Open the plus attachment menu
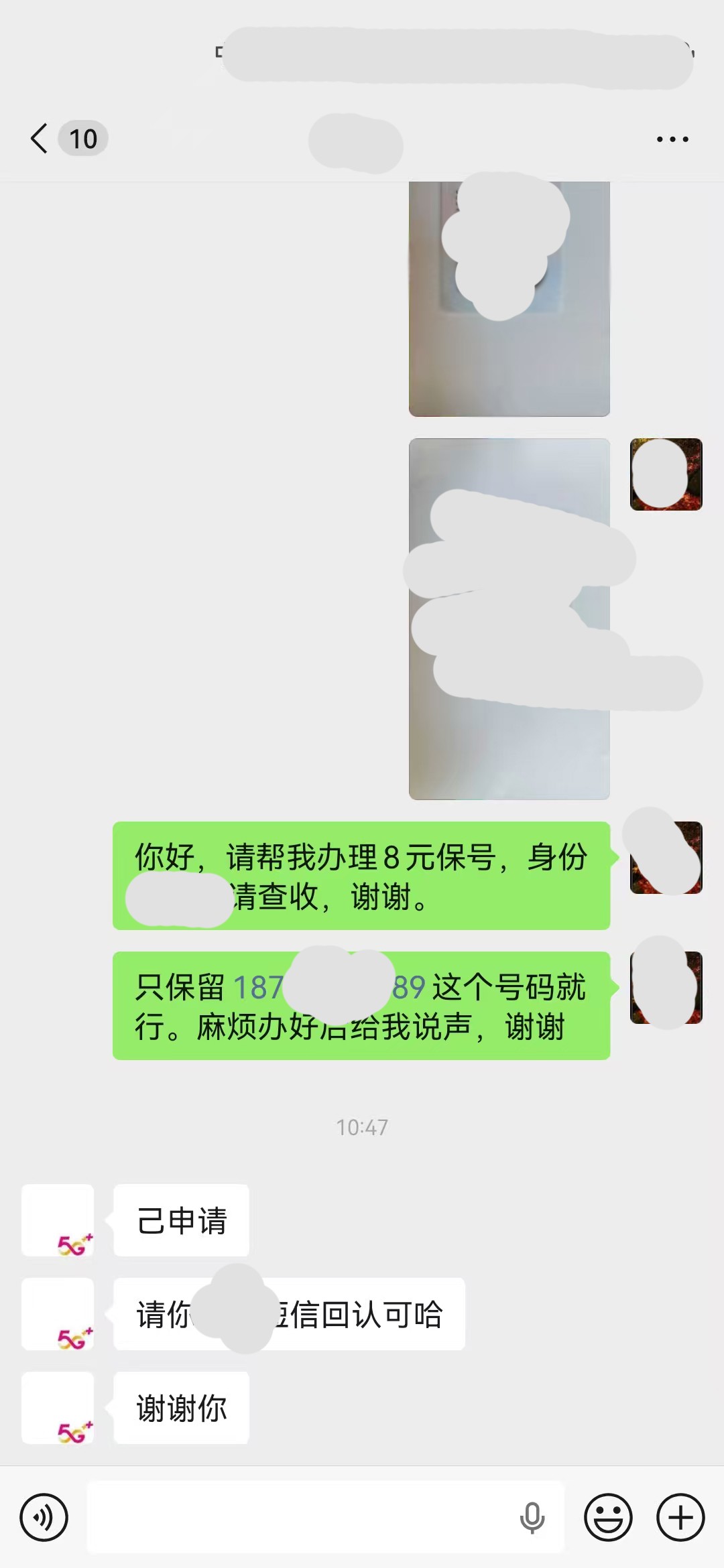This screenshot has width=724, height=1568. (680, 1517)
